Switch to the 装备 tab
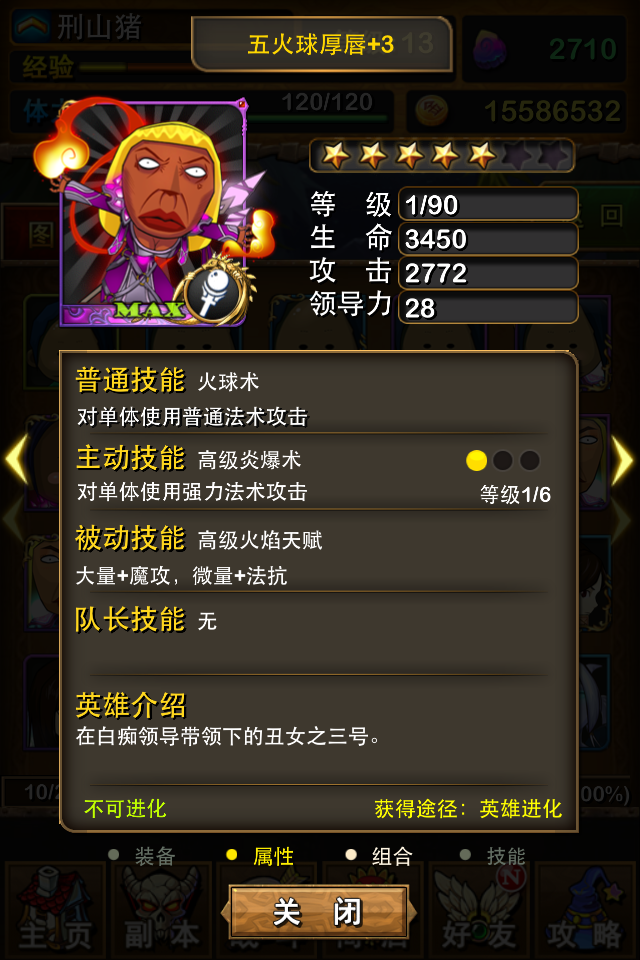640x960 pixels. (154, 856)
